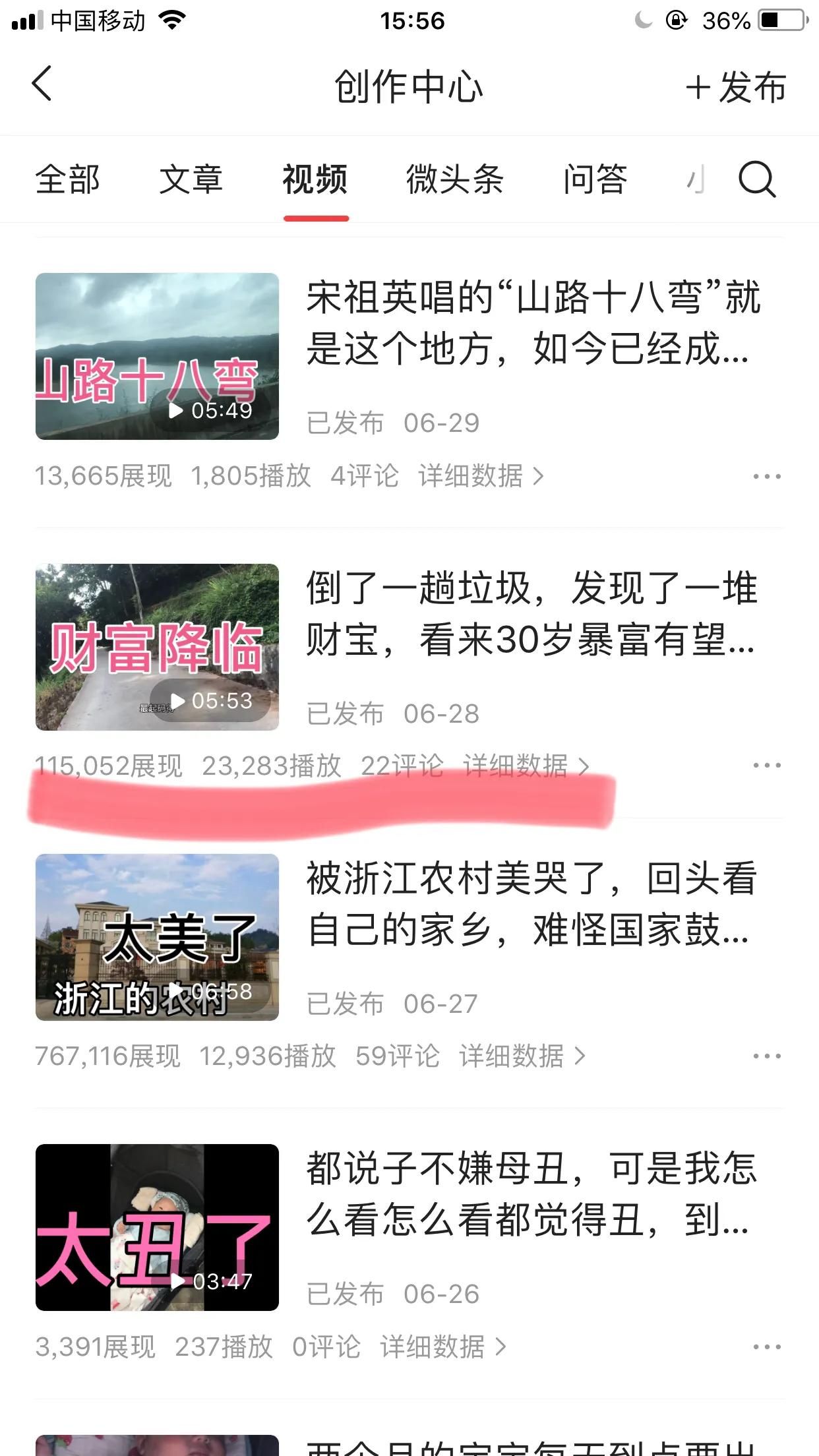Screen dimensions: 819x1456
Task: Select the 视频 tab
Action: (x=315, y=179)
